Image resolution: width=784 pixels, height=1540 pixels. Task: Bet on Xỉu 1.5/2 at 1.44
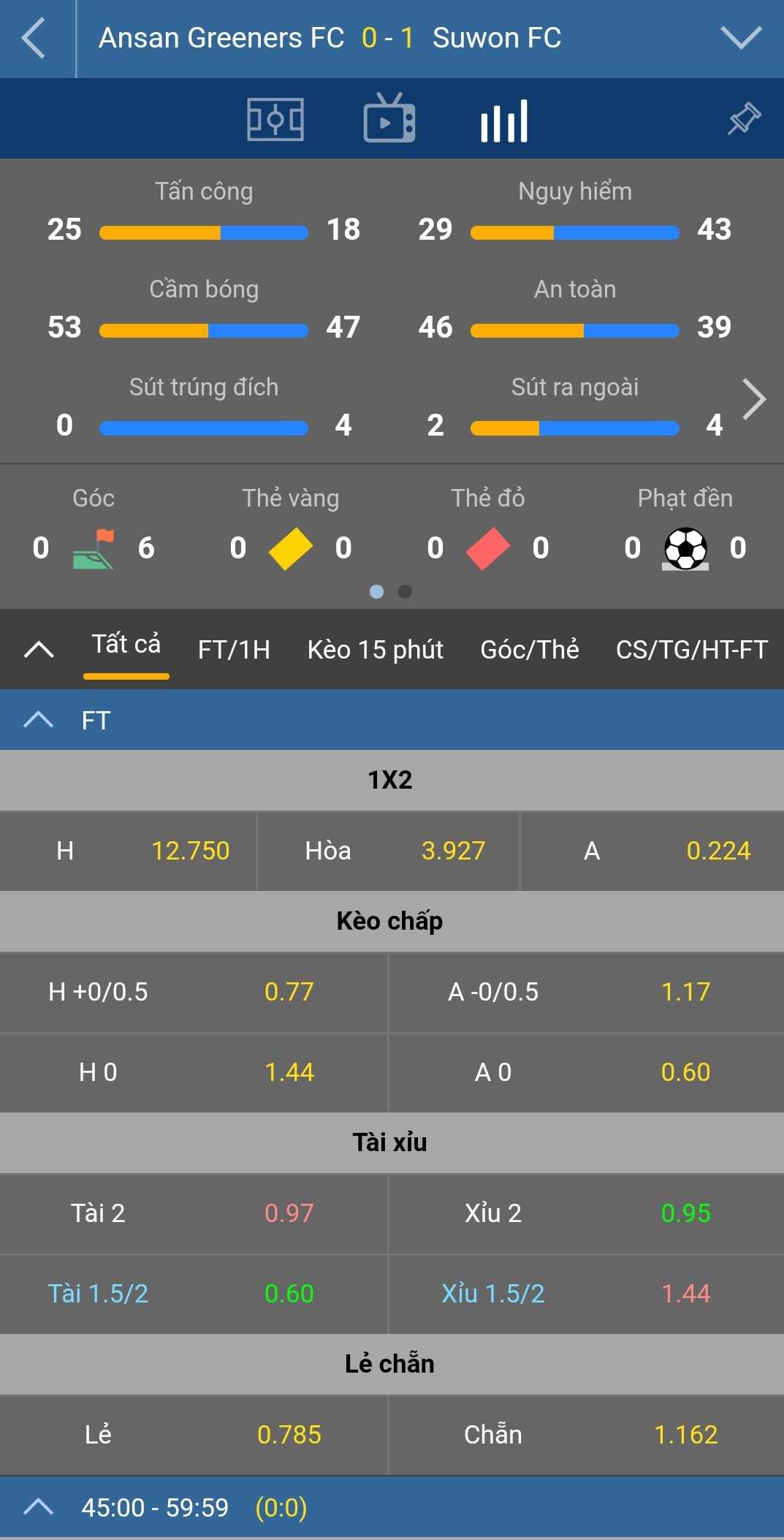[587, 1294]
